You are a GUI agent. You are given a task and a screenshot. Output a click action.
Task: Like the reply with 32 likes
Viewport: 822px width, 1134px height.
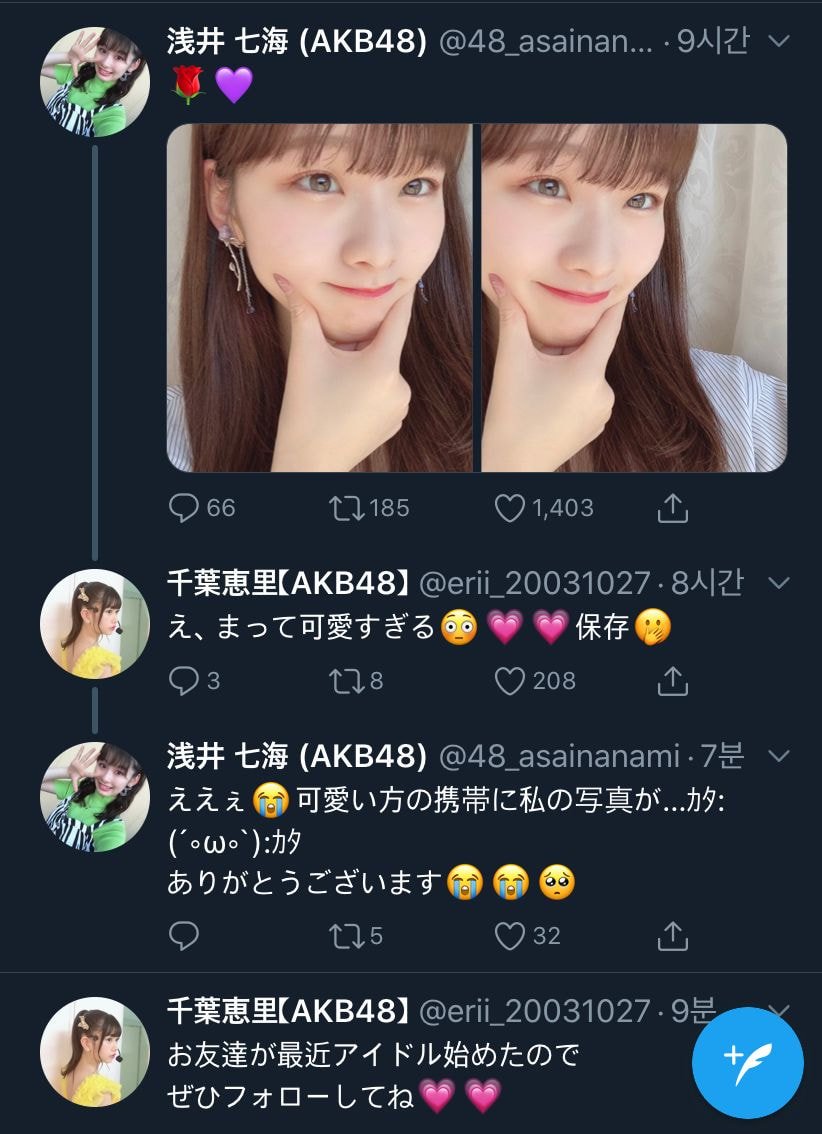[510, 936]
